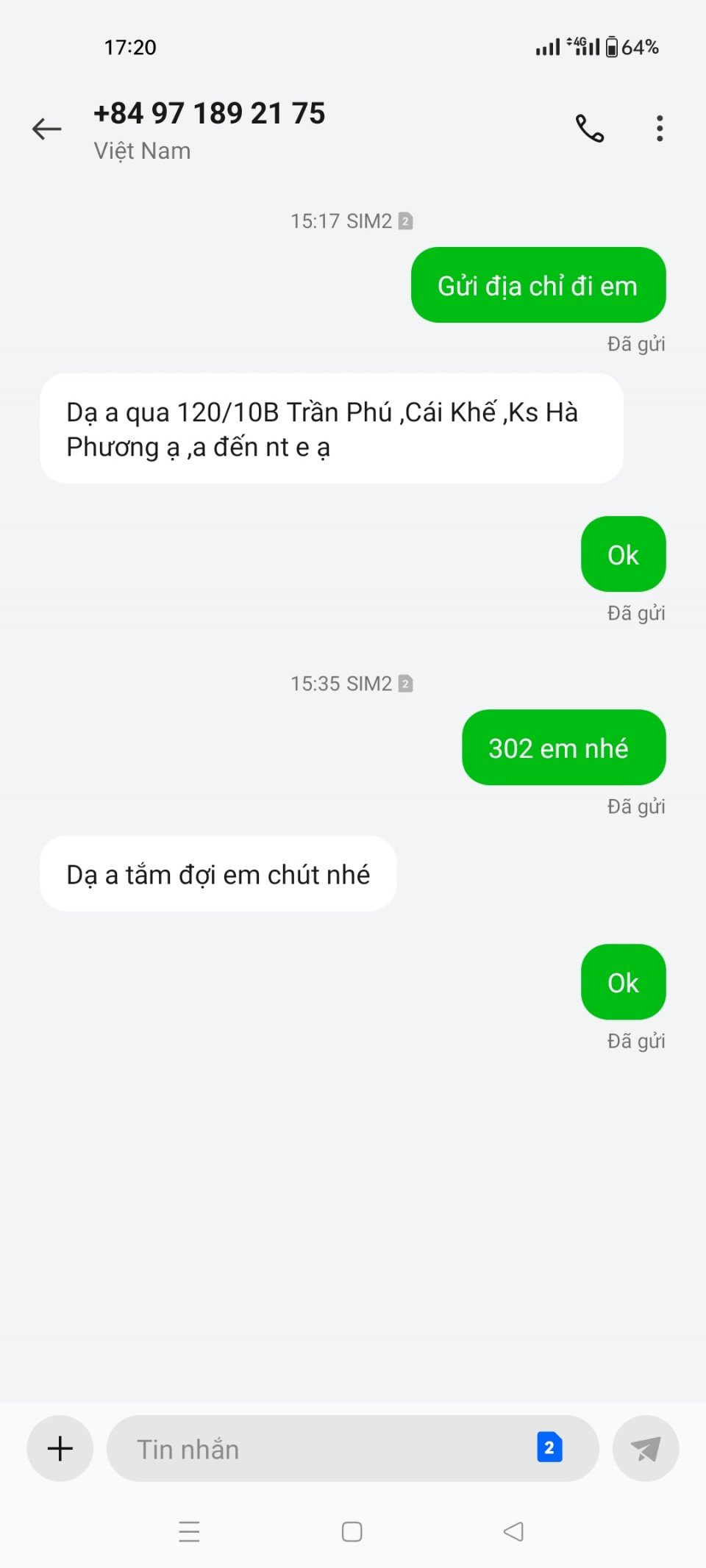This screenshot has height=1568, width=706.
Task: Send the message with paper plane icon
Action: (645, 1449)
